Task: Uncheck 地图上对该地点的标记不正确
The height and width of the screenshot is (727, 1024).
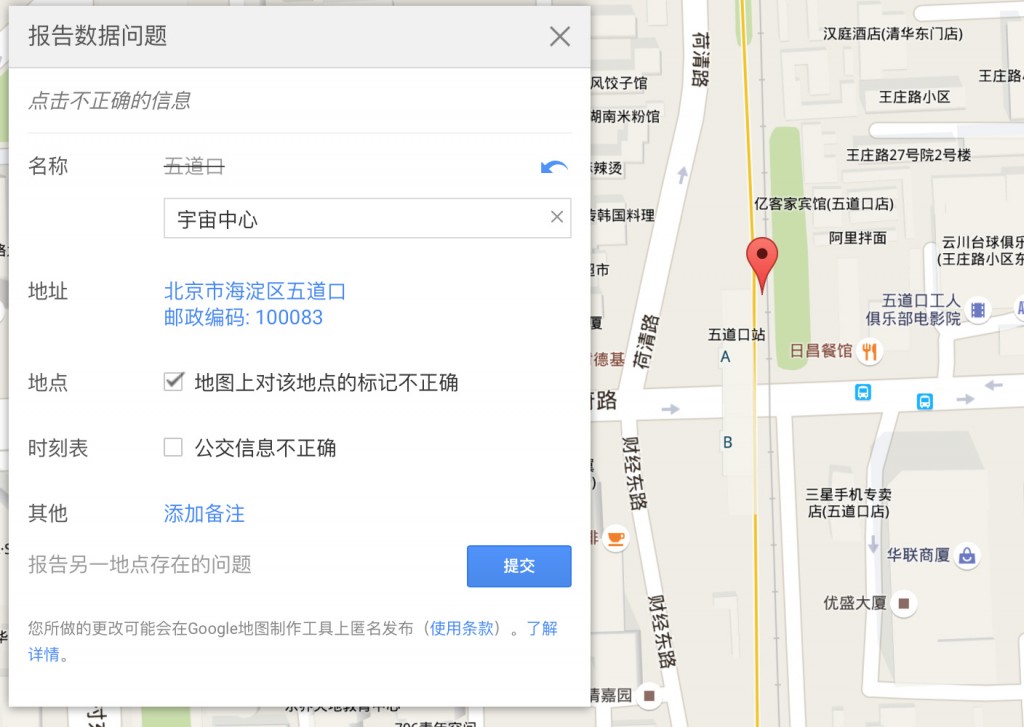Action: [174, 382]
